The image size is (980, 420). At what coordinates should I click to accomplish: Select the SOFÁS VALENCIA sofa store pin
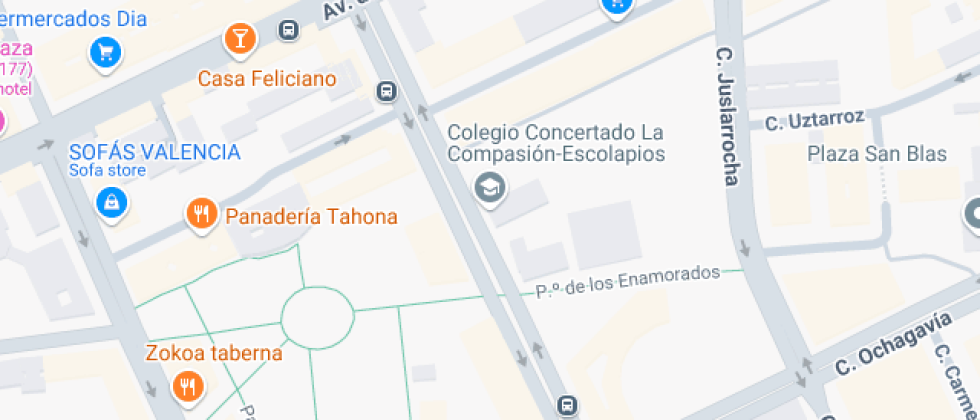pyautogui.click(x=112, y=204)
